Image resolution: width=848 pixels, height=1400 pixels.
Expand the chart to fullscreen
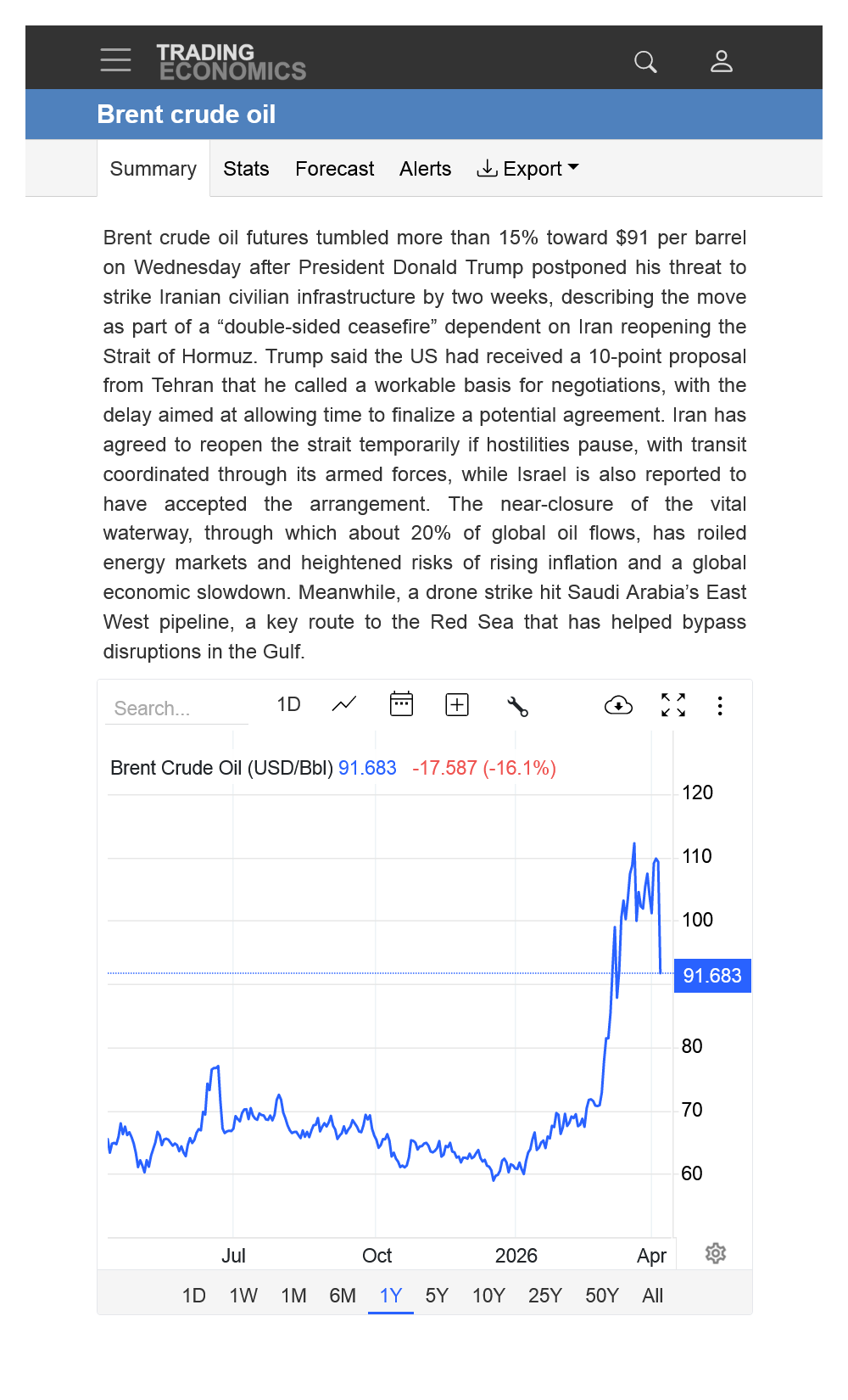click(673, 705)
